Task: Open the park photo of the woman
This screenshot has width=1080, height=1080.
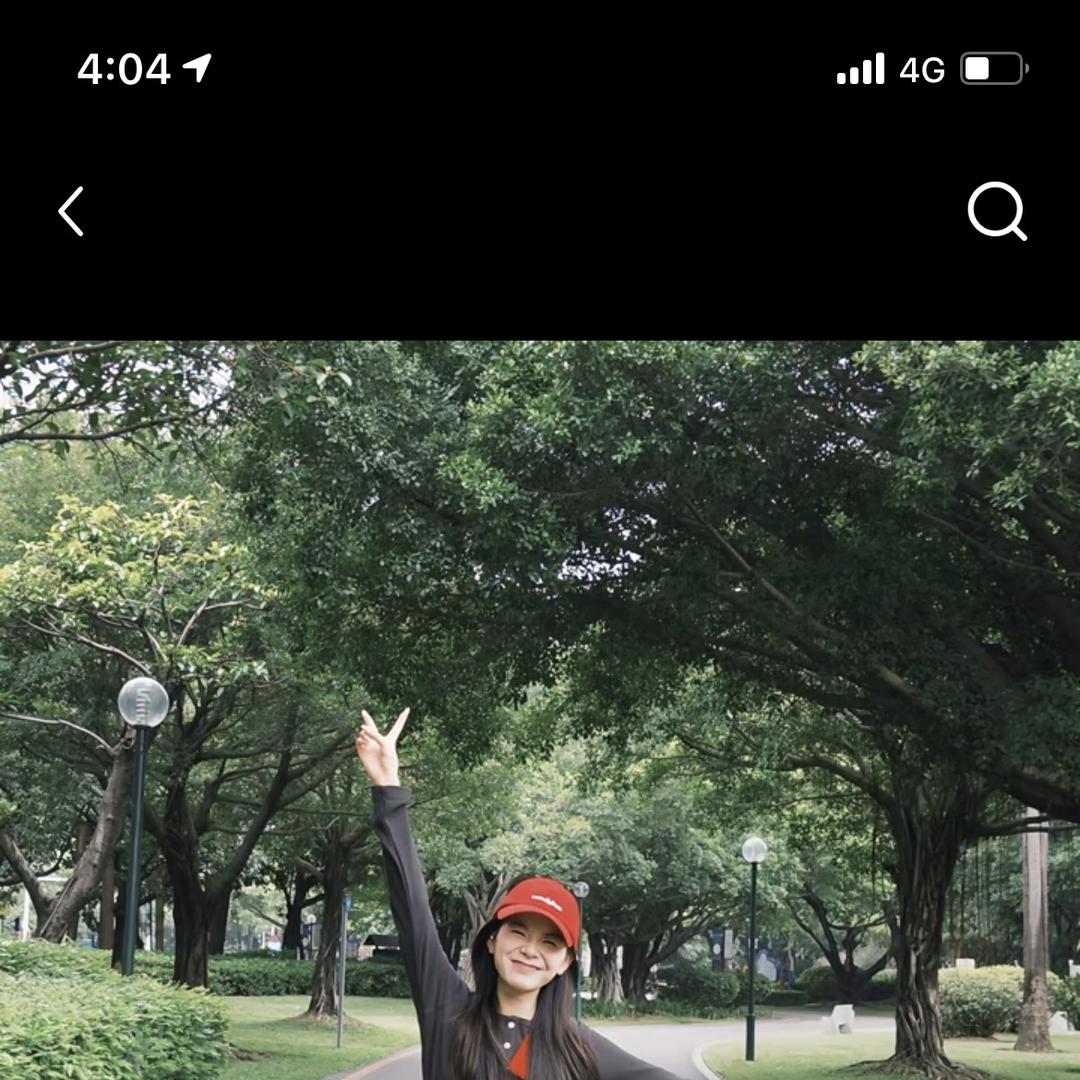Action: [x=540, y=710]
